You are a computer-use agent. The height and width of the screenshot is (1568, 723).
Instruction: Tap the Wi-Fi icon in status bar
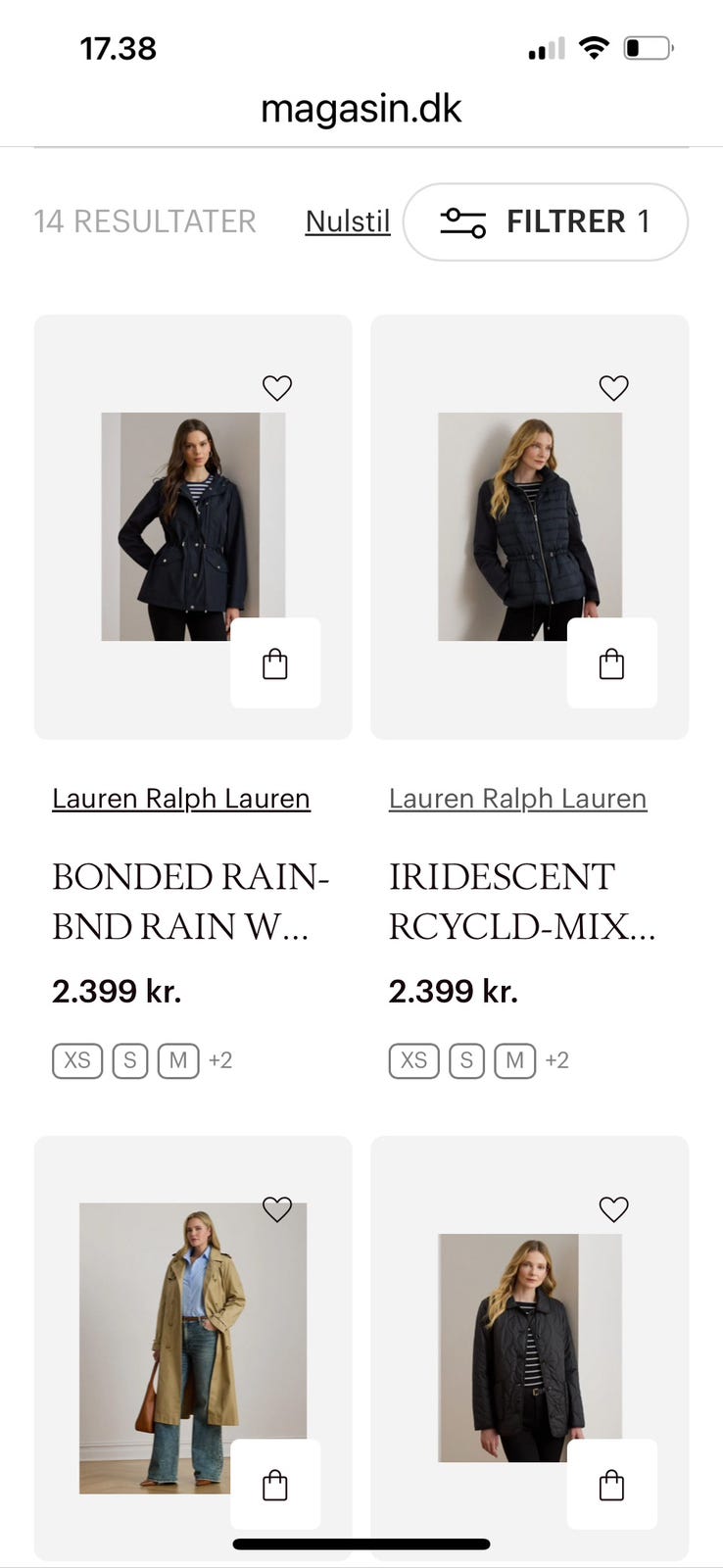pos(595,46)
